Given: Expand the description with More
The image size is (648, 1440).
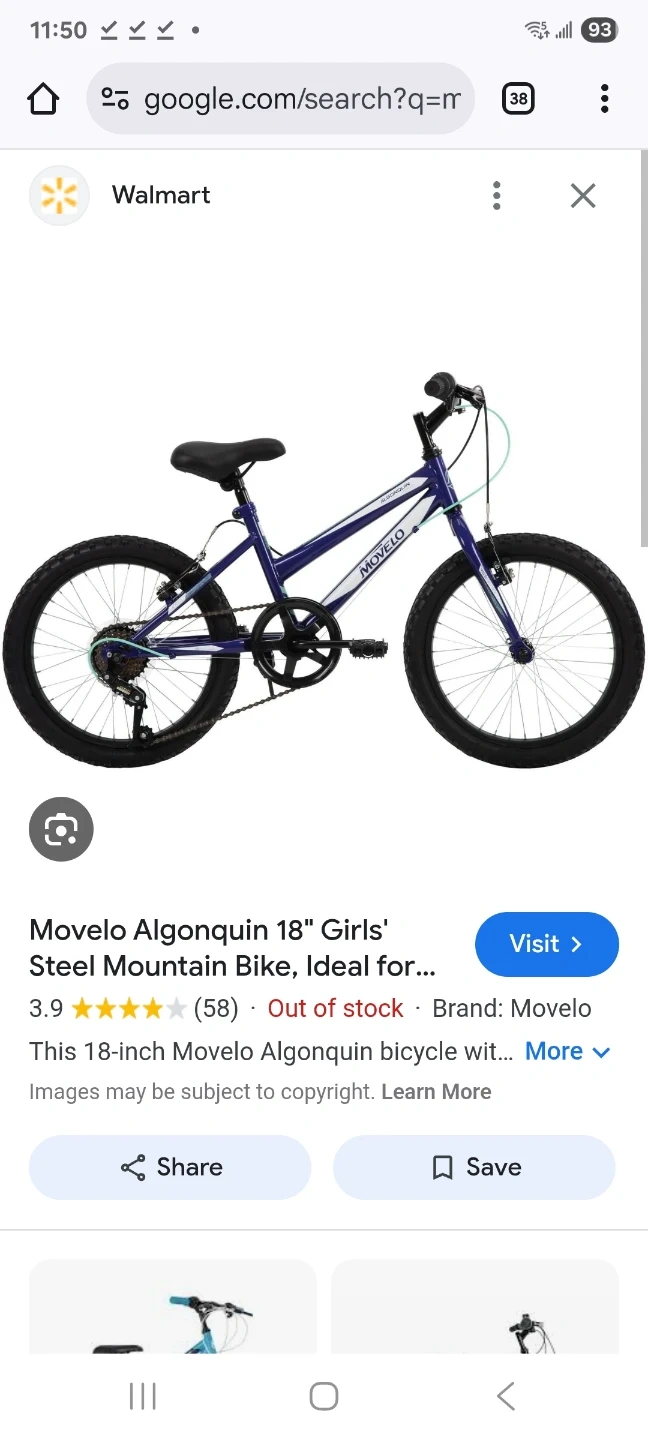Looking at the screenshot, I should [567, 1051].
